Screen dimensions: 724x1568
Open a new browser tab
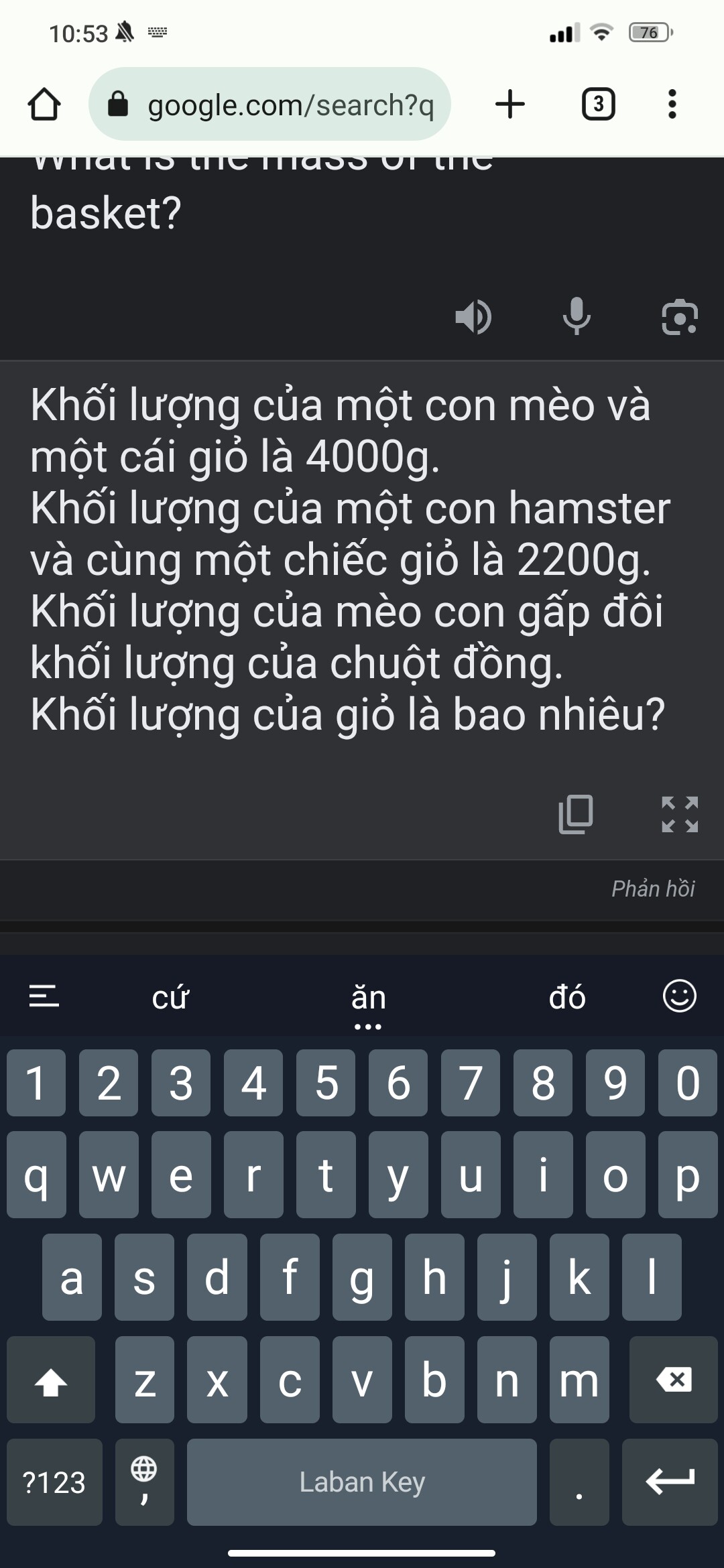pyautogui.click(x=509, y=105)
